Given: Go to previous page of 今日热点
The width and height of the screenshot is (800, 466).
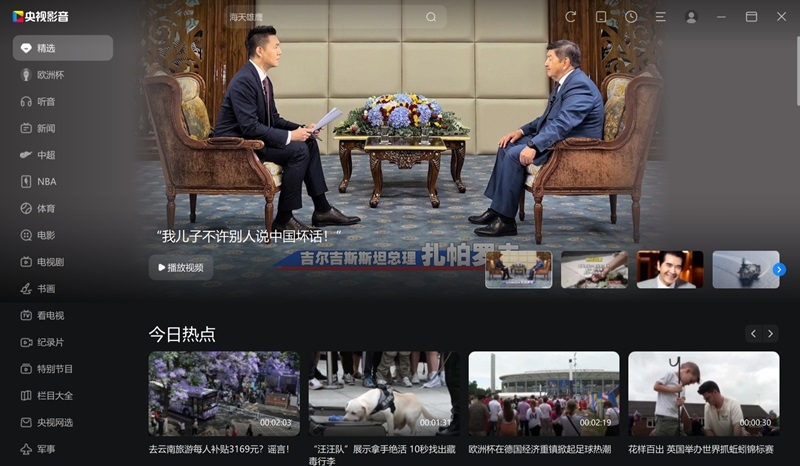Looking at the screenshot, I should pyautogui.click(x=754, y=334).
